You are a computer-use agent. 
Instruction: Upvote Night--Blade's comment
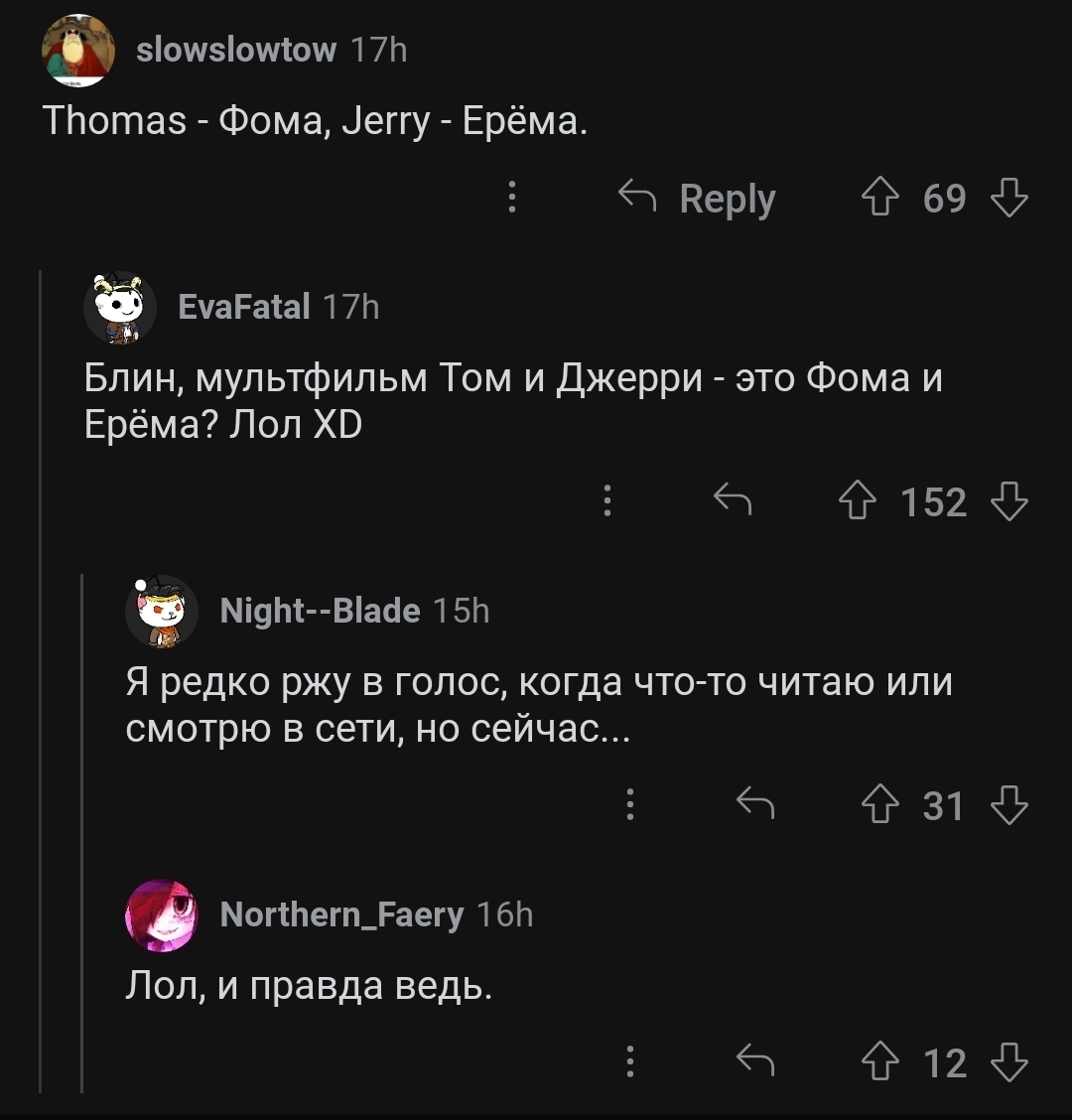pyautogui.click(x=879, y=805)
